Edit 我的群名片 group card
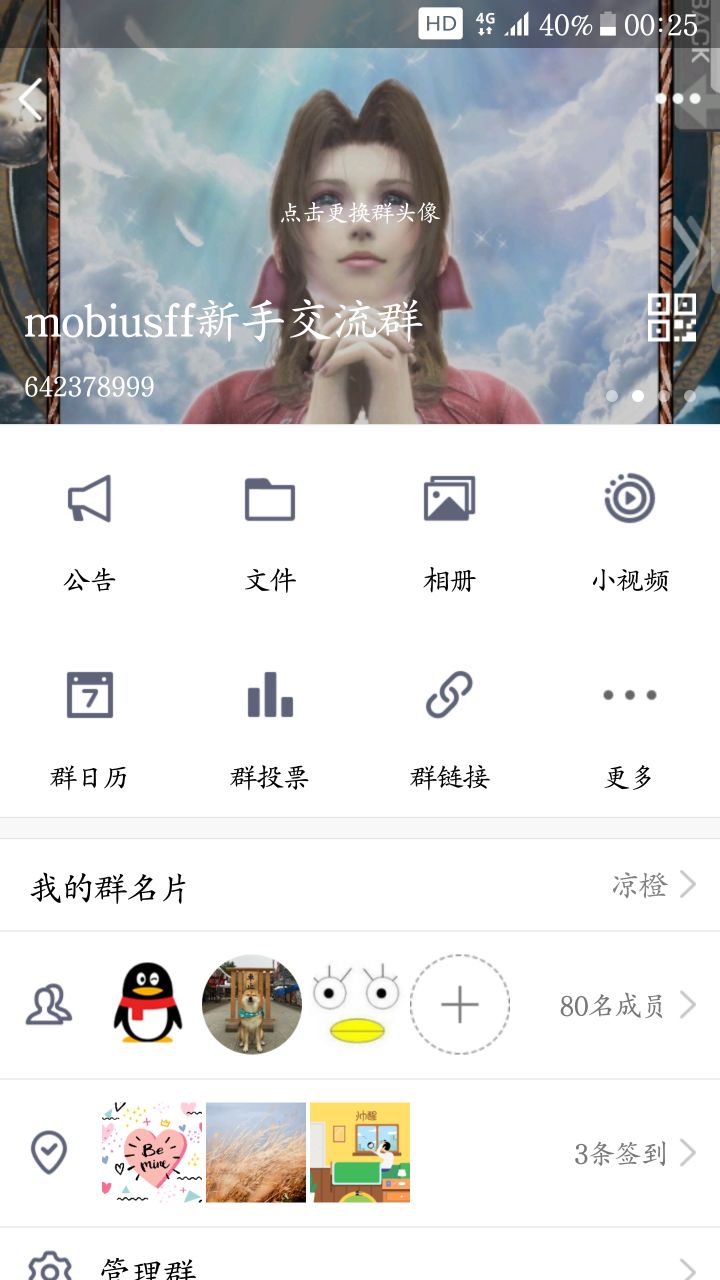 360,886
